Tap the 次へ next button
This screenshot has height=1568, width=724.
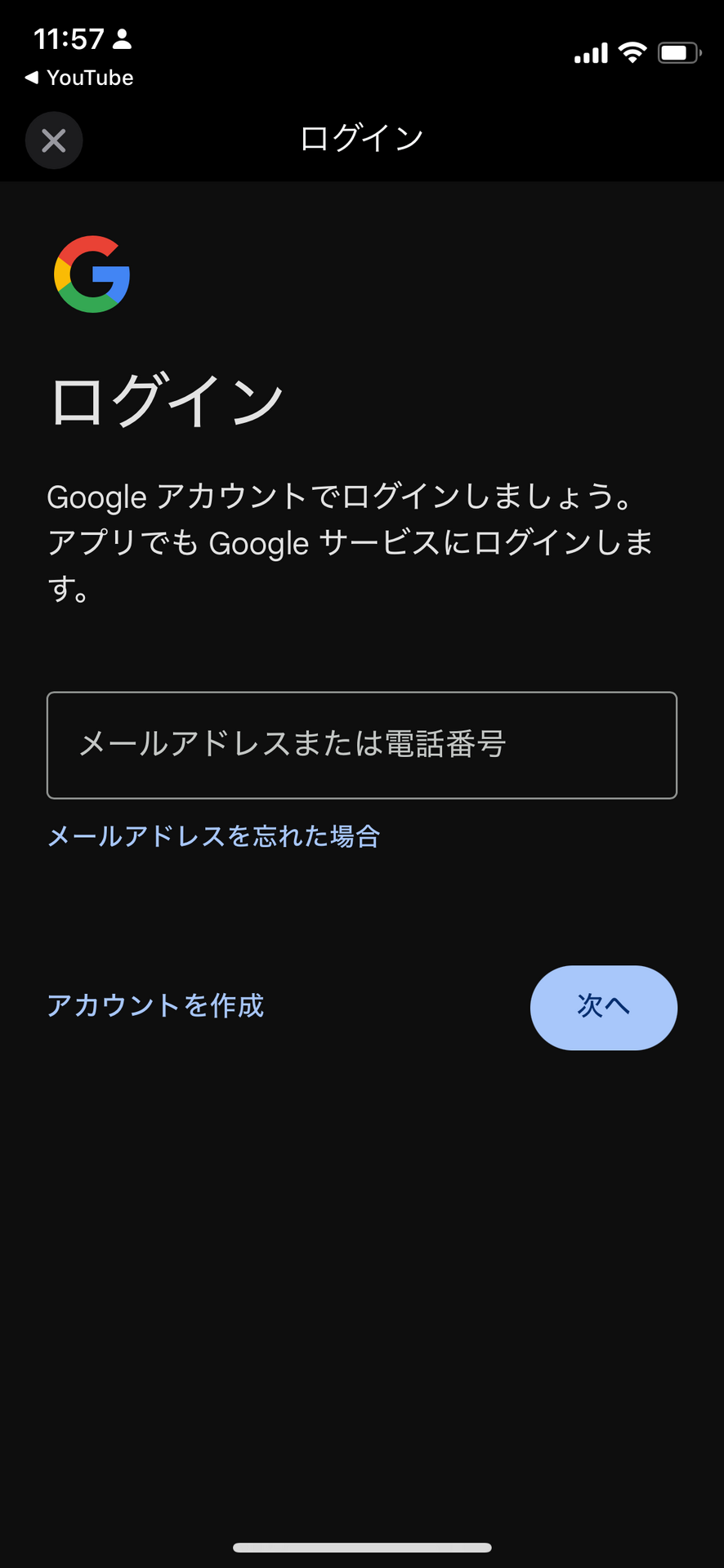603,1008
